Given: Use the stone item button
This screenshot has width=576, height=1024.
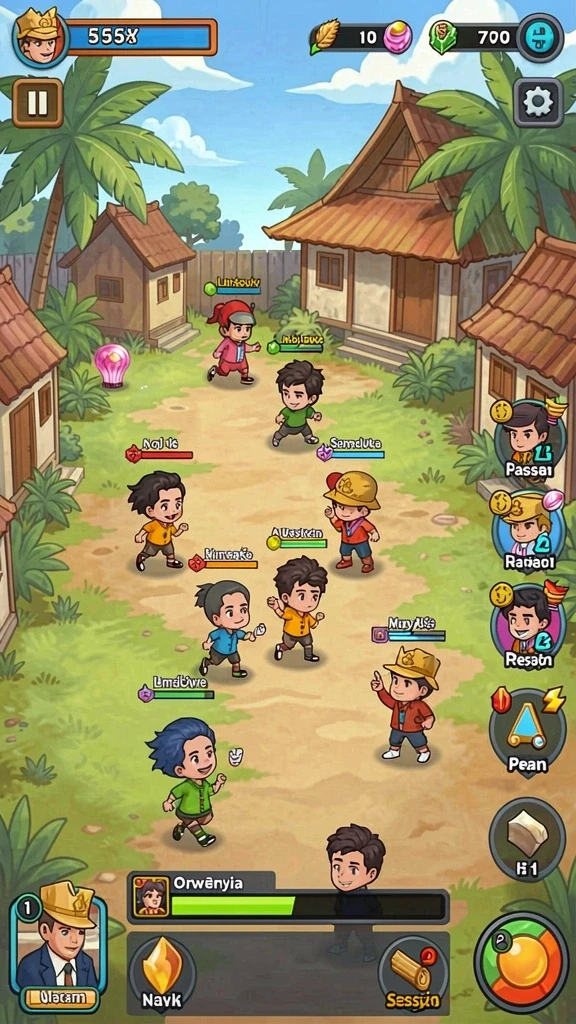Looking at the screenshot, I should (527, 840).
